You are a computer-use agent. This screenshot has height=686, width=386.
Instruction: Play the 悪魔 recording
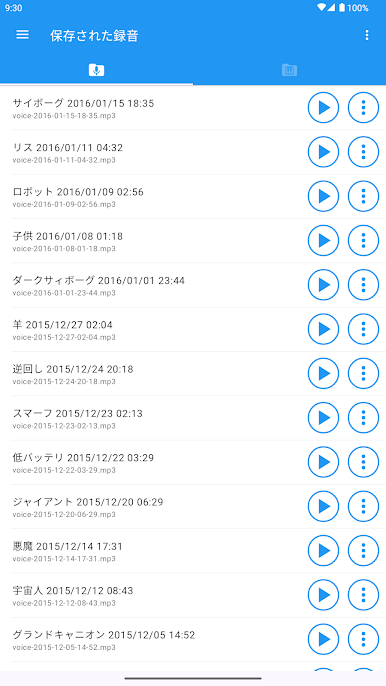pos(323,551)
